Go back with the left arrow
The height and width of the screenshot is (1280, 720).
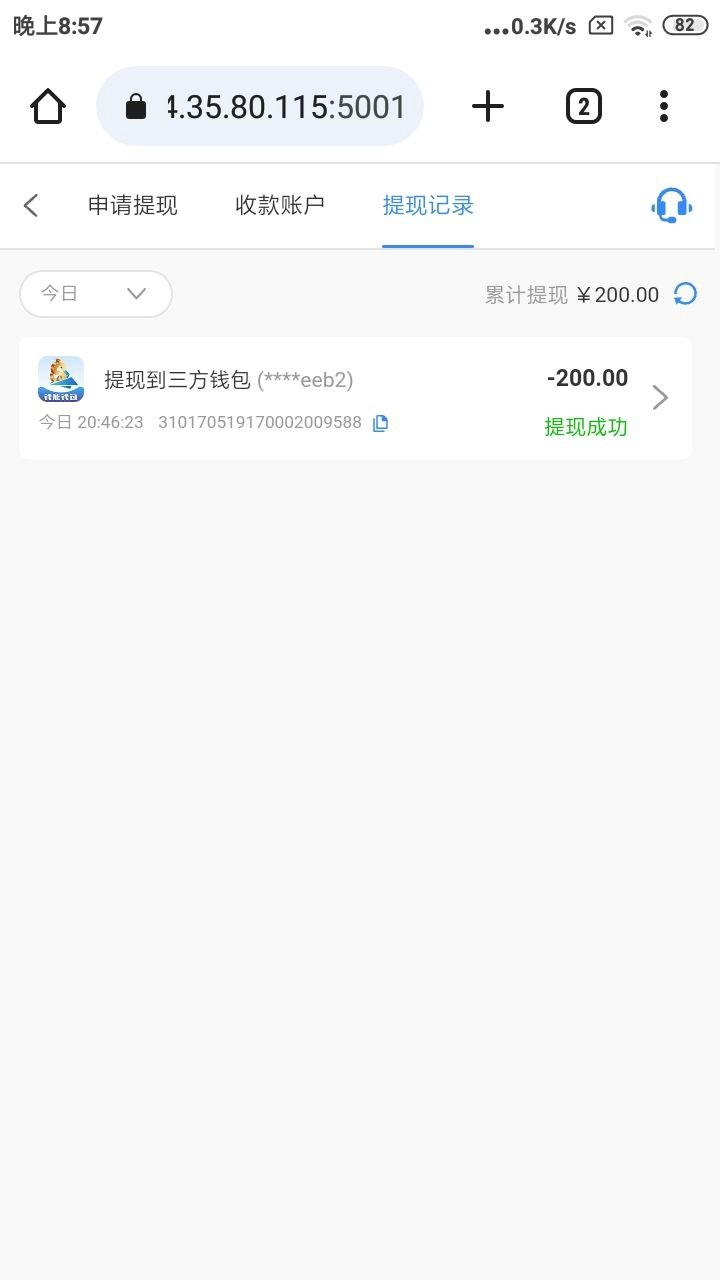pos(31,206)
